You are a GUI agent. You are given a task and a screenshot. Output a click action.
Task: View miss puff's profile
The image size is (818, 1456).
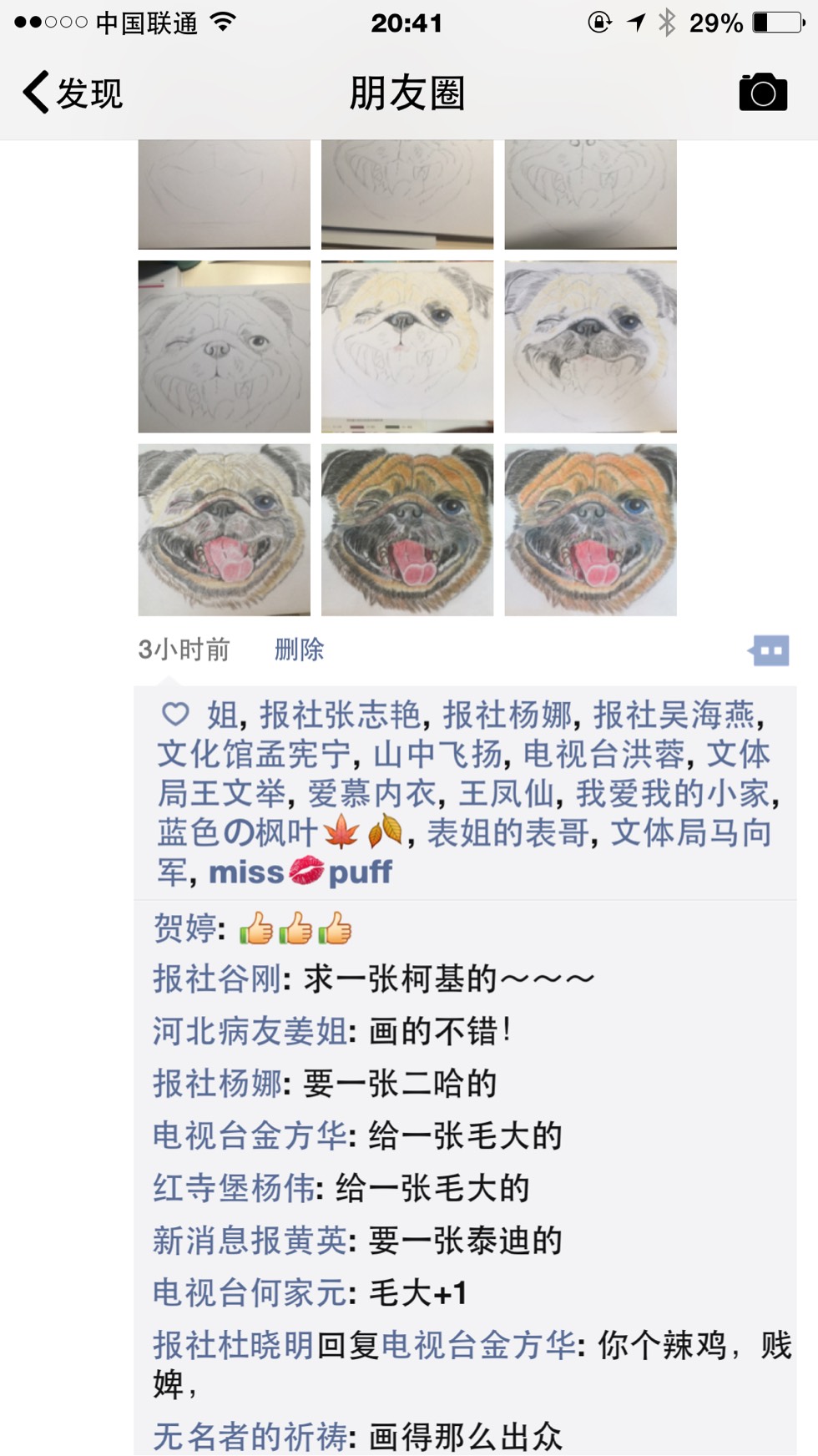click(300, 872)
